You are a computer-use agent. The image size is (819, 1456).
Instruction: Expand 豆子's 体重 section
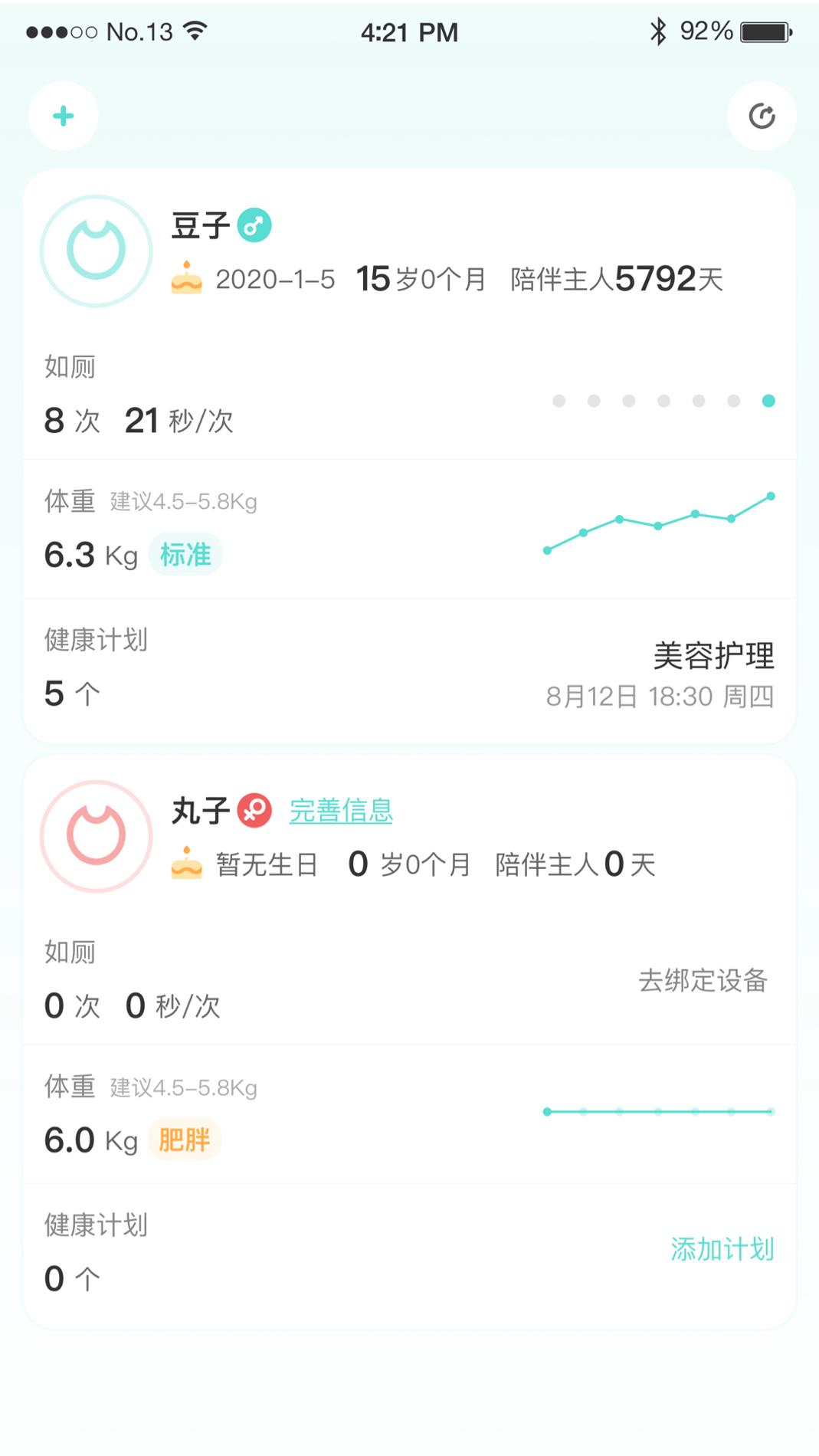tap(69, 501)
